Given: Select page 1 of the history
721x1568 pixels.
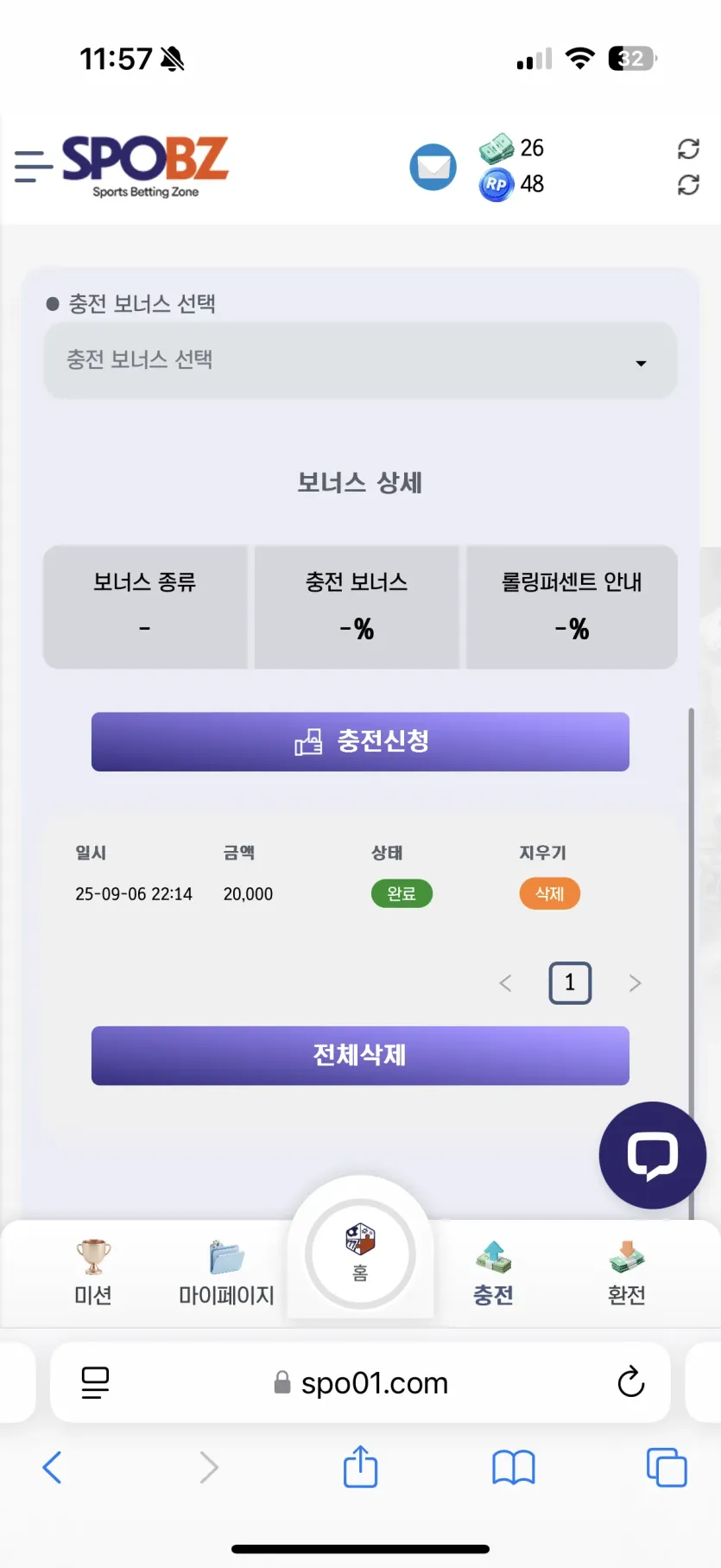Looking at the screenshot, I should (x=570, y=982).
